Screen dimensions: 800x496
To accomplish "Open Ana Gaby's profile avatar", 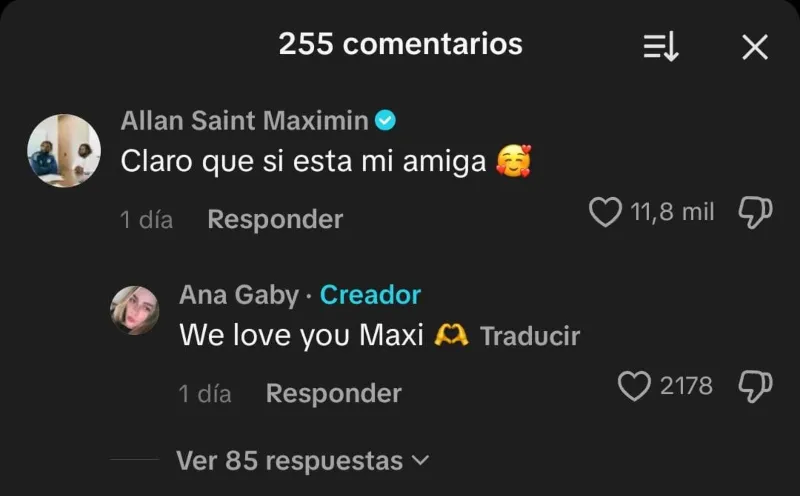I will coord(134,310).
